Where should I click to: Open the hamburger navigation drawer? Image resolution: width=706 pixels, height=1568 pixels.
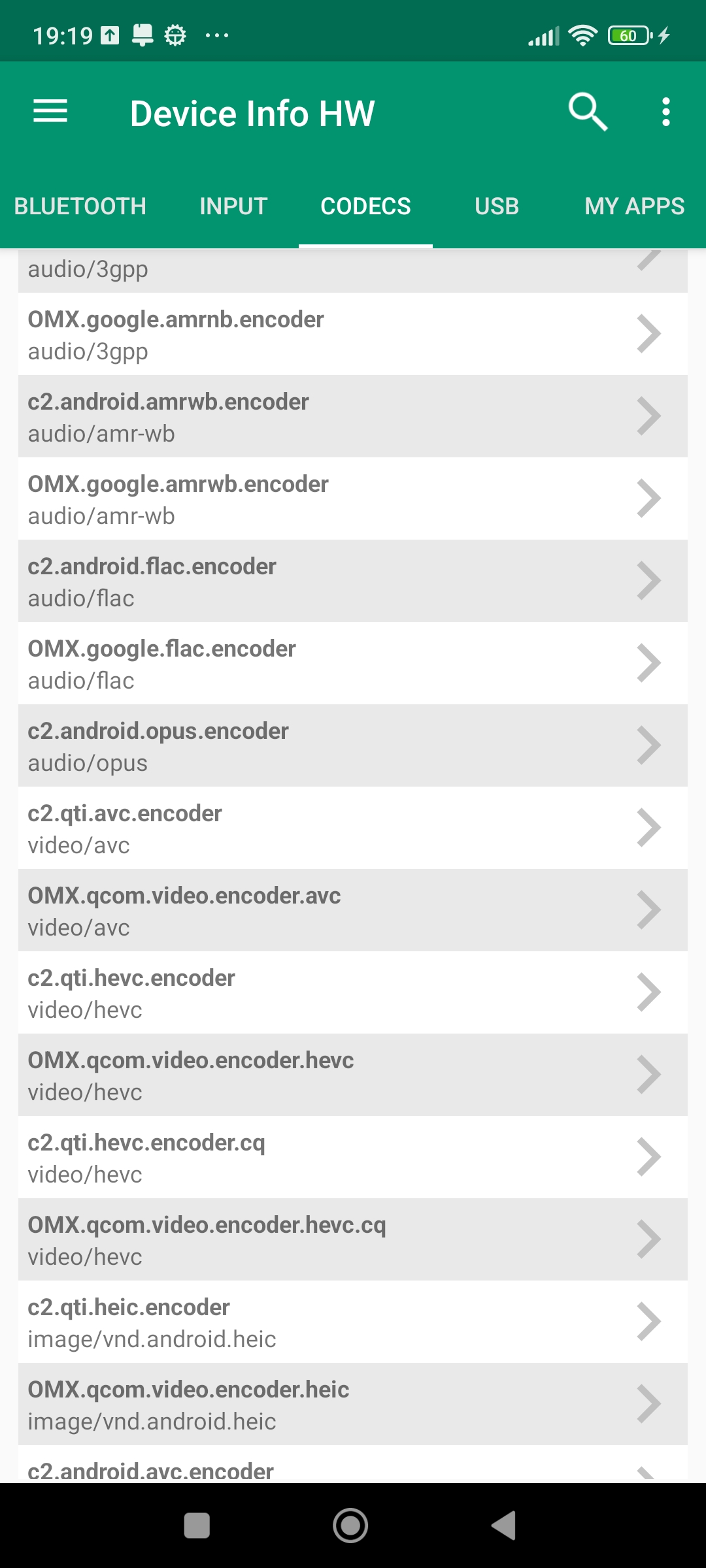[50, 112]
